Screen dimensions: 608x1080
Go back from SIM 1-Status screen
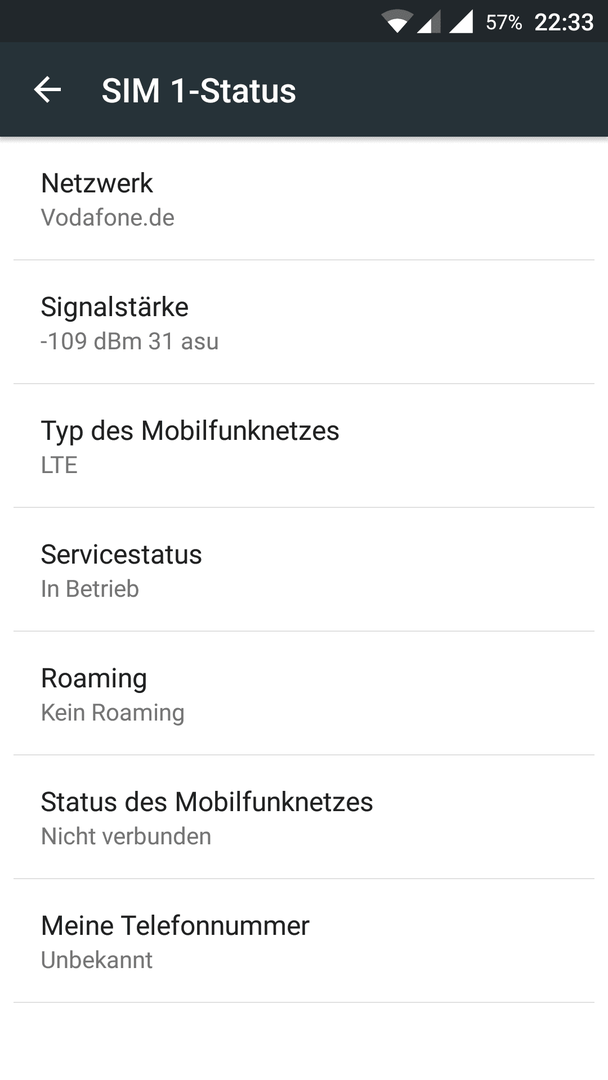tap(48, 90)
